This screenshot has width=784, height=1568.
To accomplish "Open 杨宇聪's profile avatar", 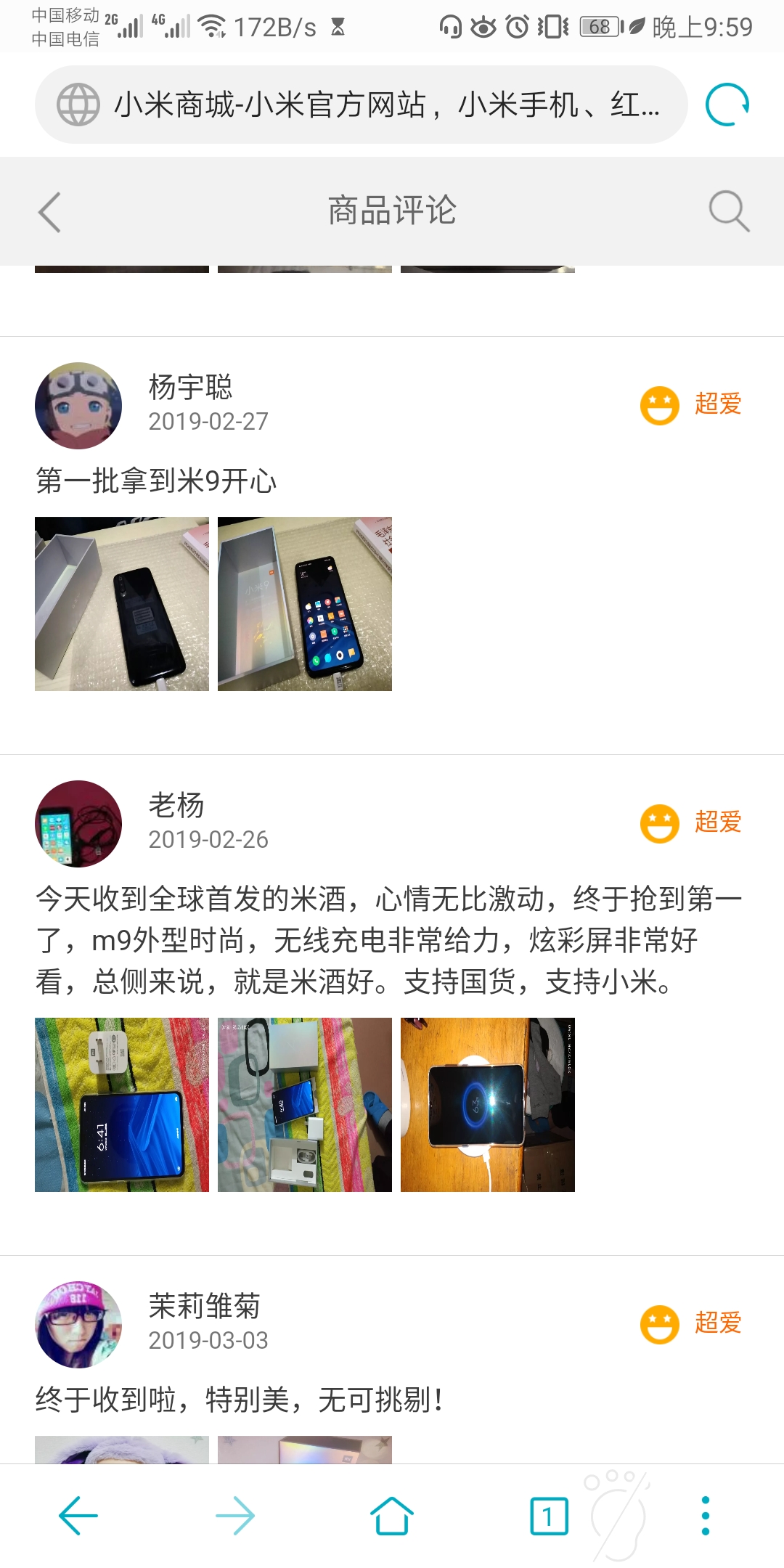I will pos(78,405).
